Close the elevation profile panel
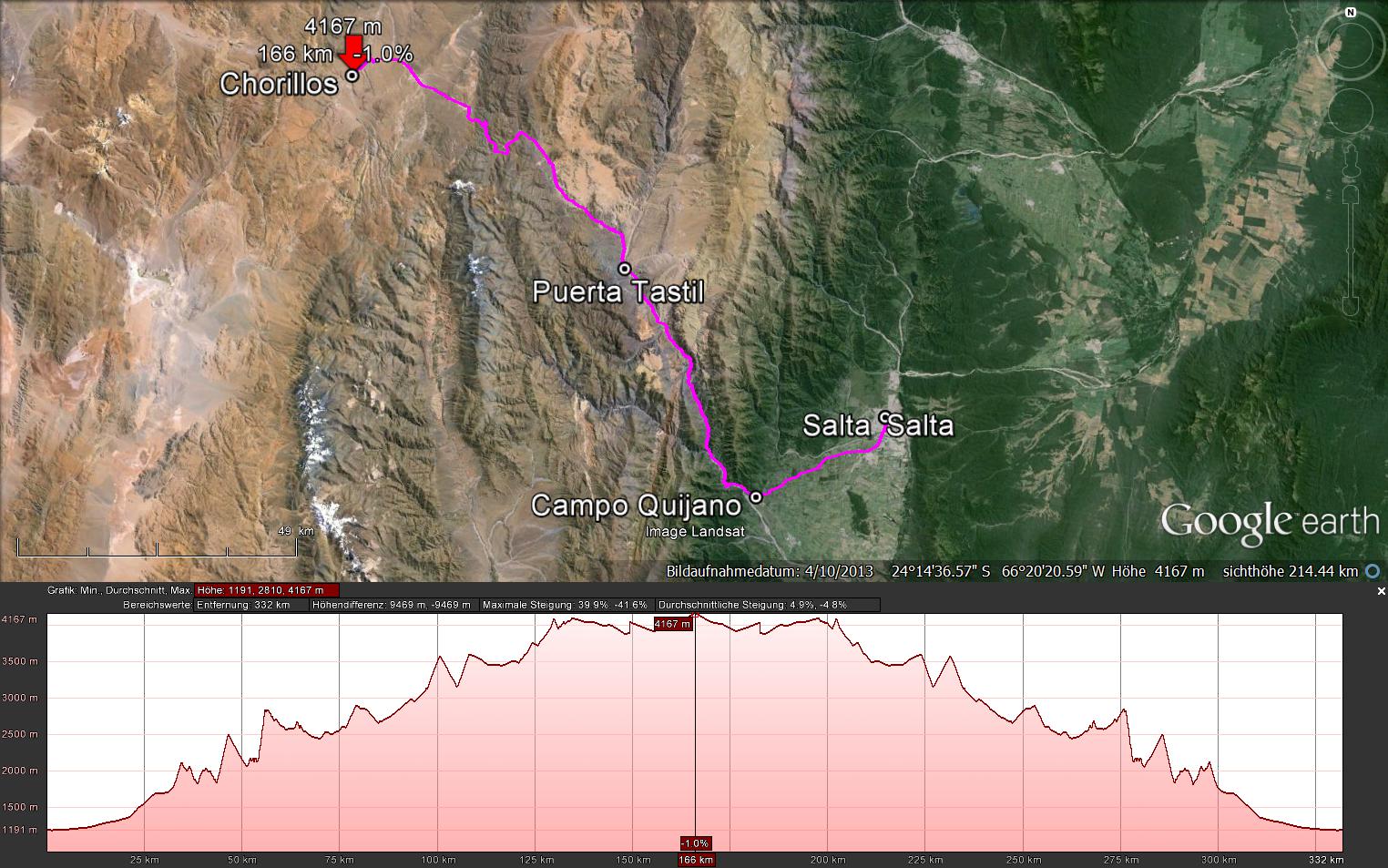The width and height of the screenshot is (1388, 868). coord(1382,591)
